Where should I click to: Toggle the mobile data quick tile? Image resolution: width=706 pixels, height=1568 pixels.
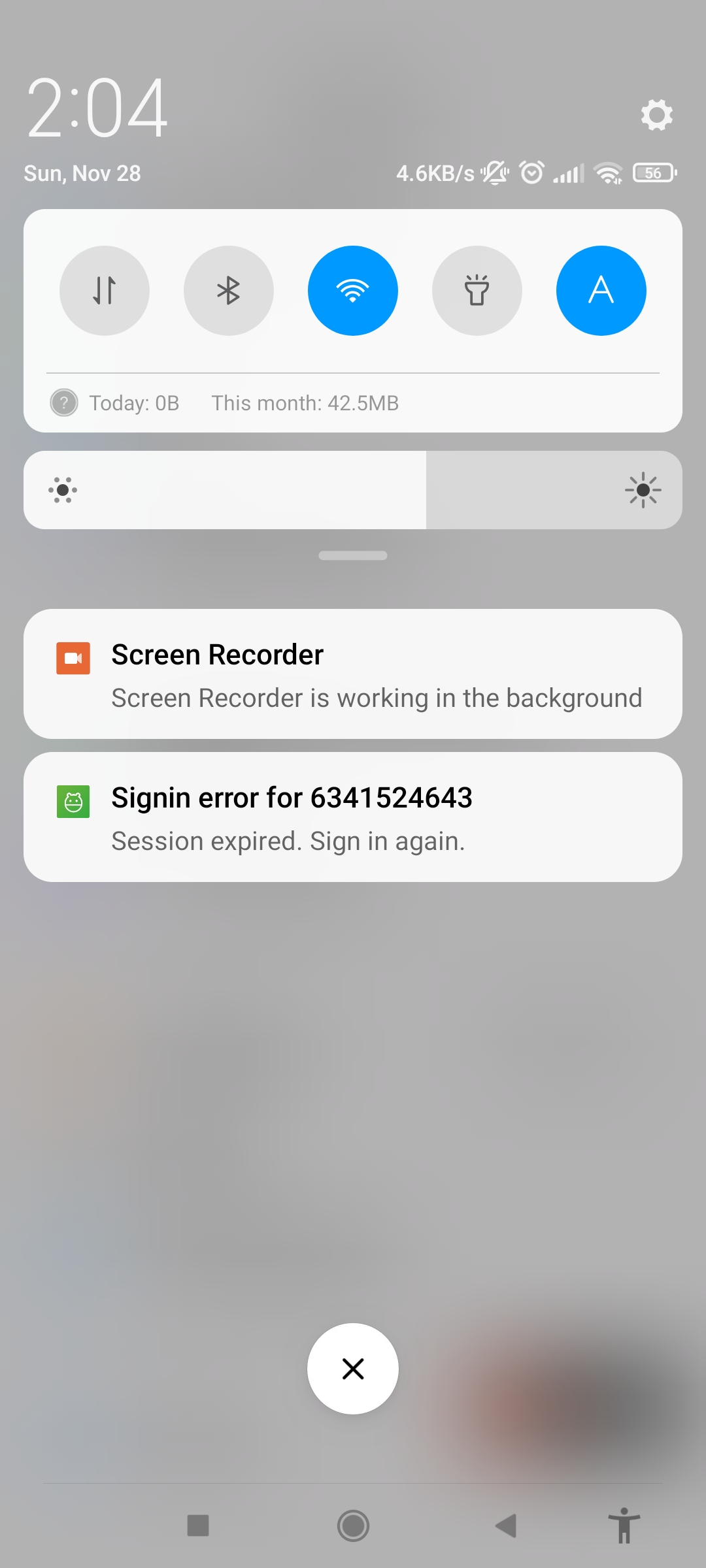[x=105, y=291]
